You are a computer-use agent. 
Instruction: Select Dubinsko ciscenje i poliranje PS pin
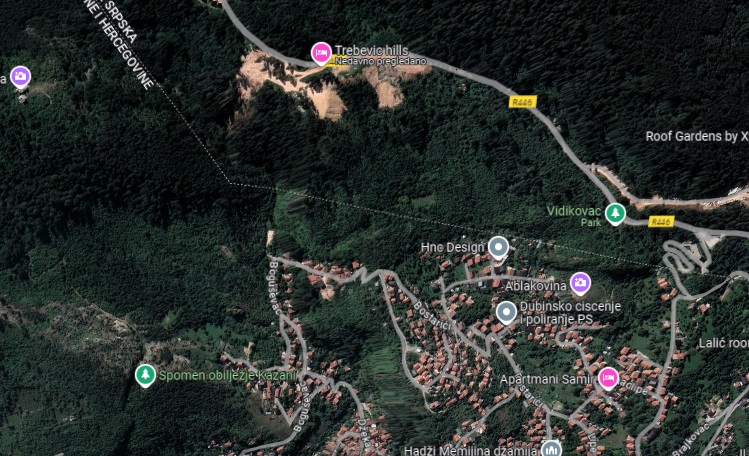[x=507, y=312]
